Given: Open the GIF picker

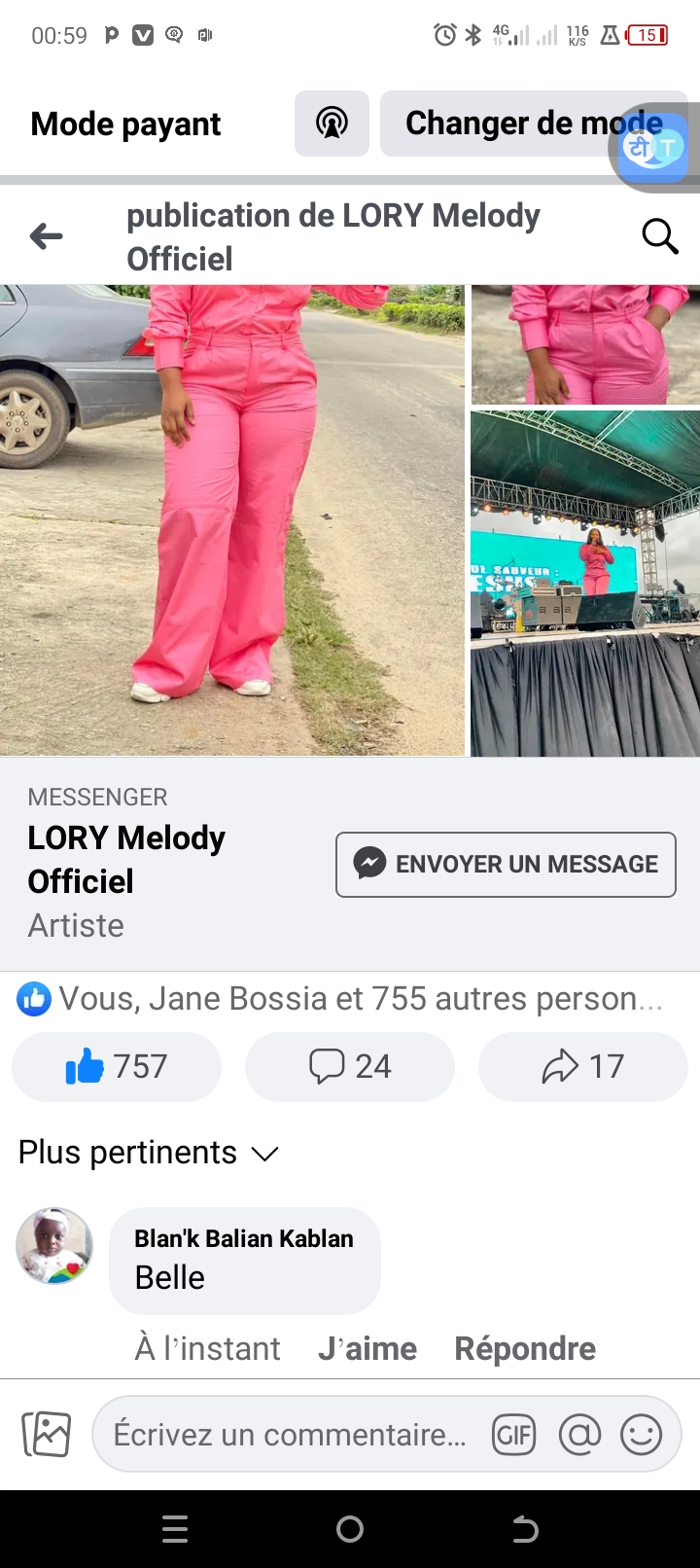Looking at the screenshot, I should tap(513, 1435).
